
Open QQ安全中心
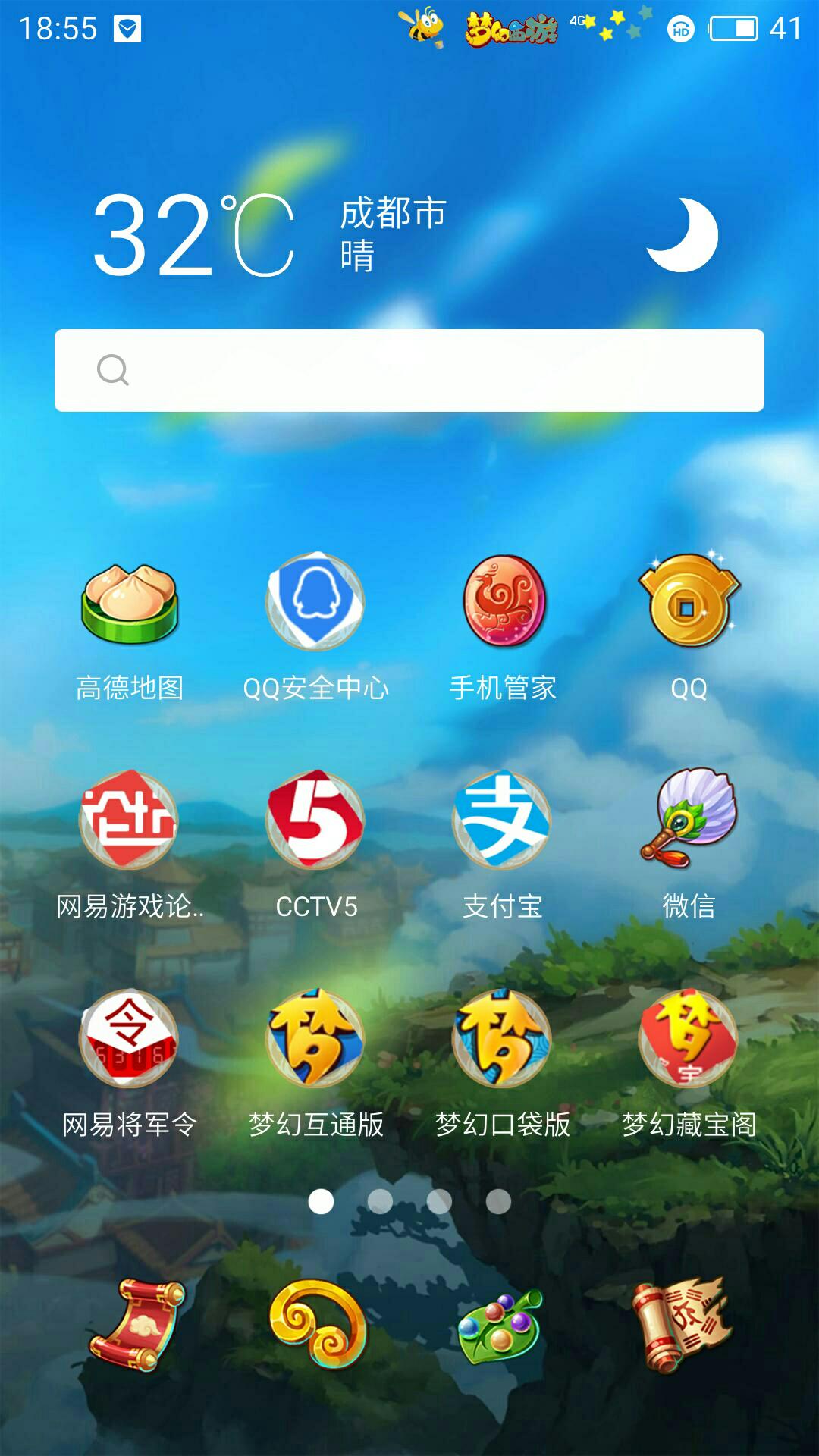[x=315, y=603]
